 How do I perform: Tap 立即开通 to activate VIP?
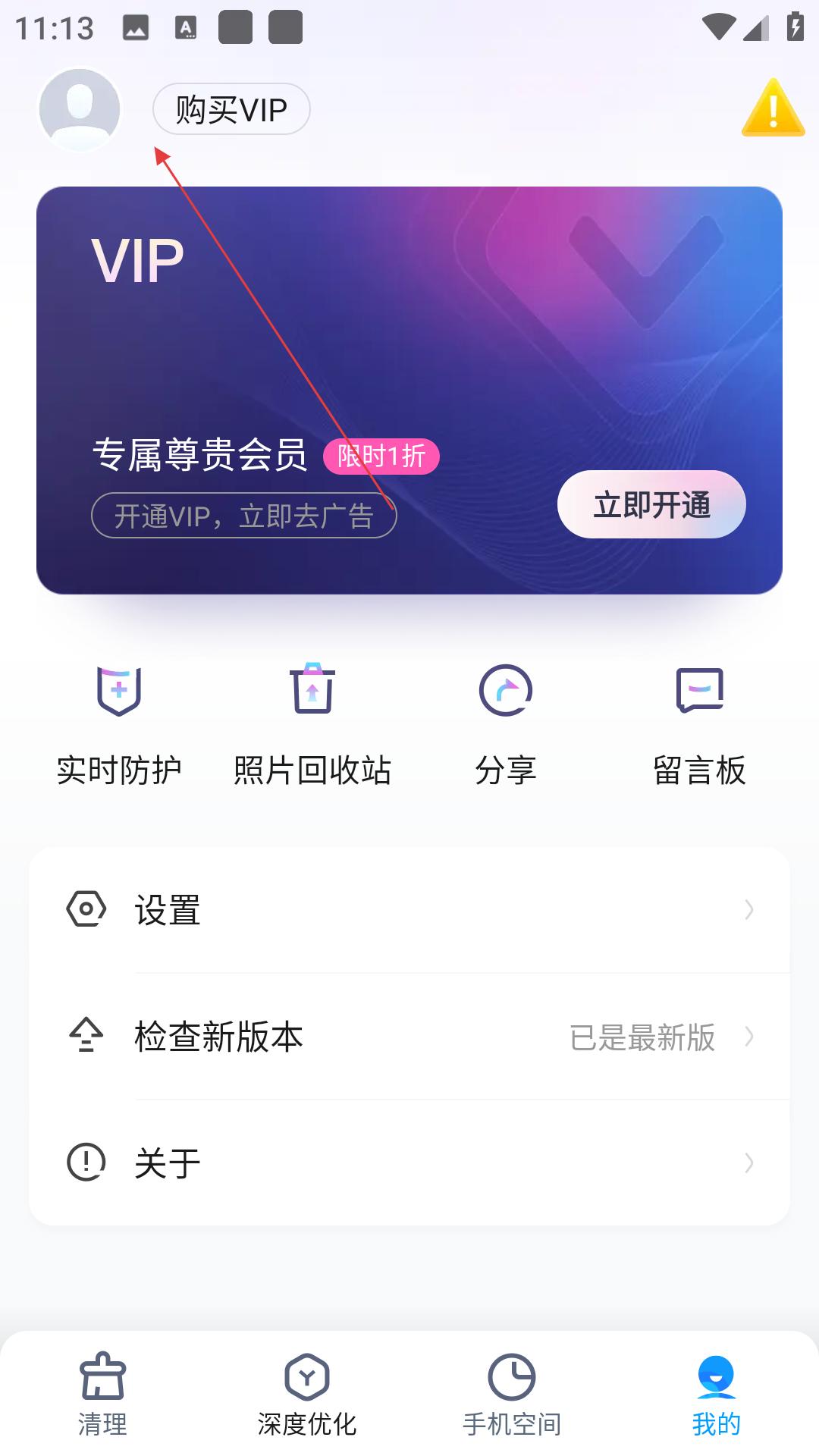(x=651, y=504)
